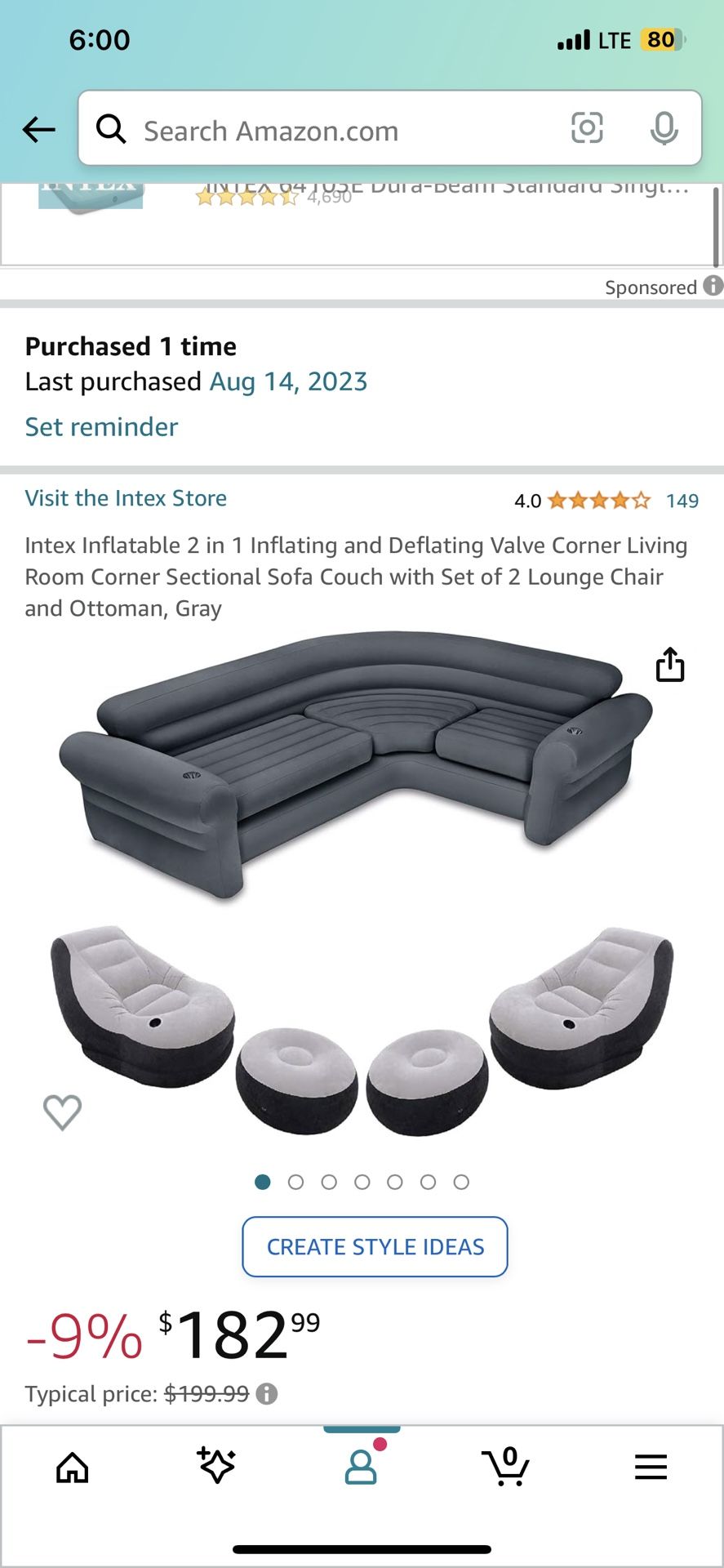
Task: Open the Rufus AI sparkle icon
Action: (x=215, y=1466)
